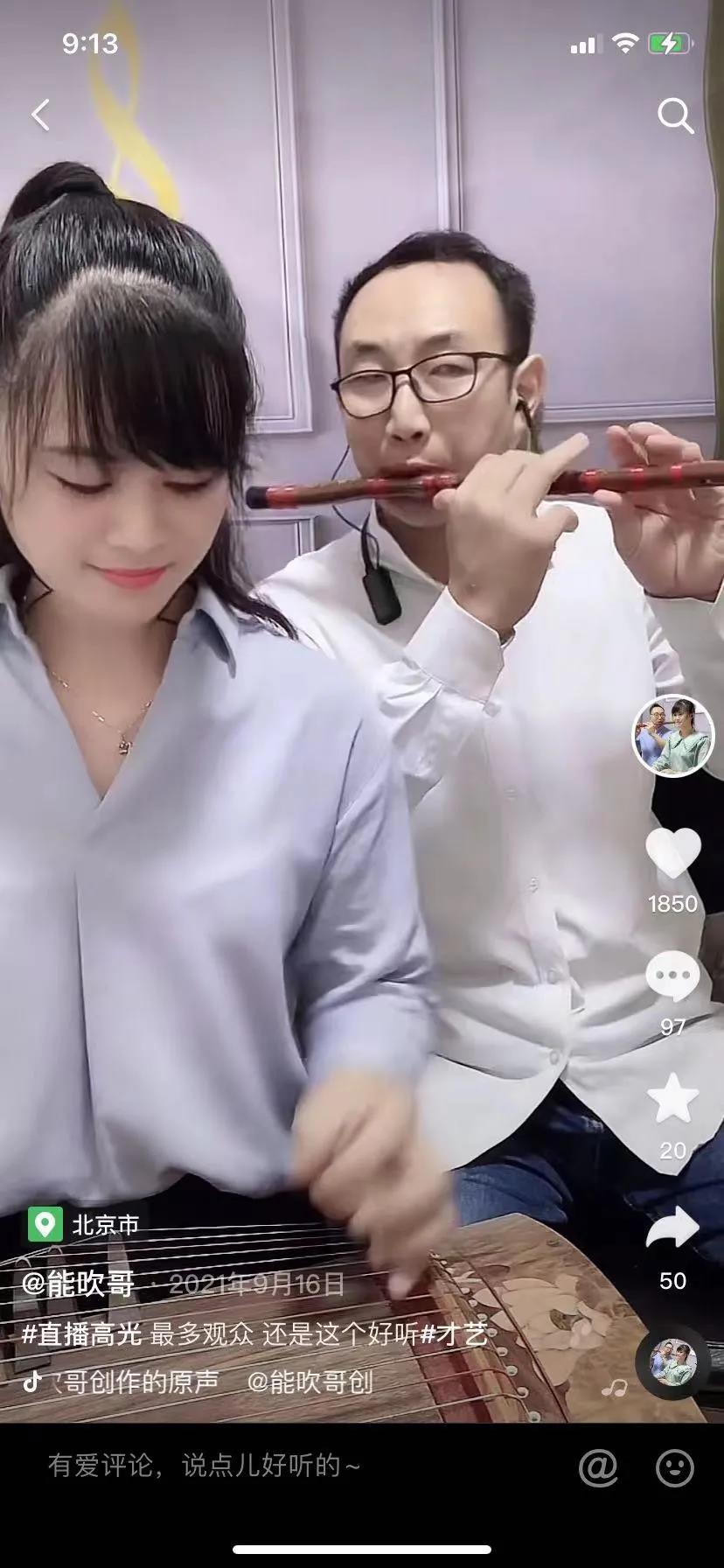This screenshot has width=724, height=1568.
Task: Mention someone with the @ icon
Action: (x=599, y=1466)
